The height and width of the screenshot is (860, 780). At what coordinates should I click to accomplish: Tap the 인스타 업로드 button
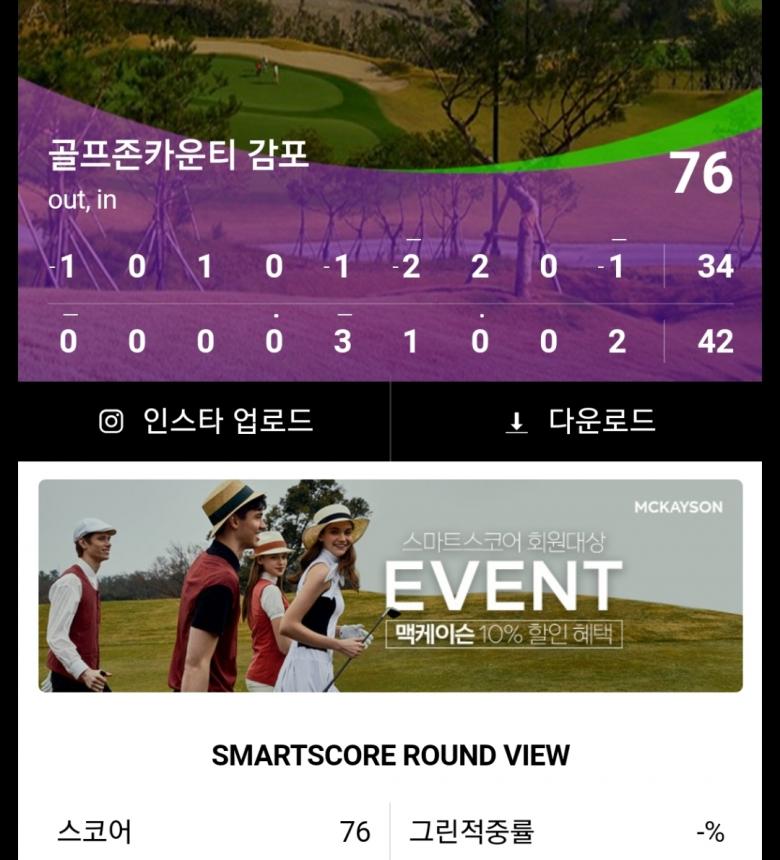[x=205, y=421]
